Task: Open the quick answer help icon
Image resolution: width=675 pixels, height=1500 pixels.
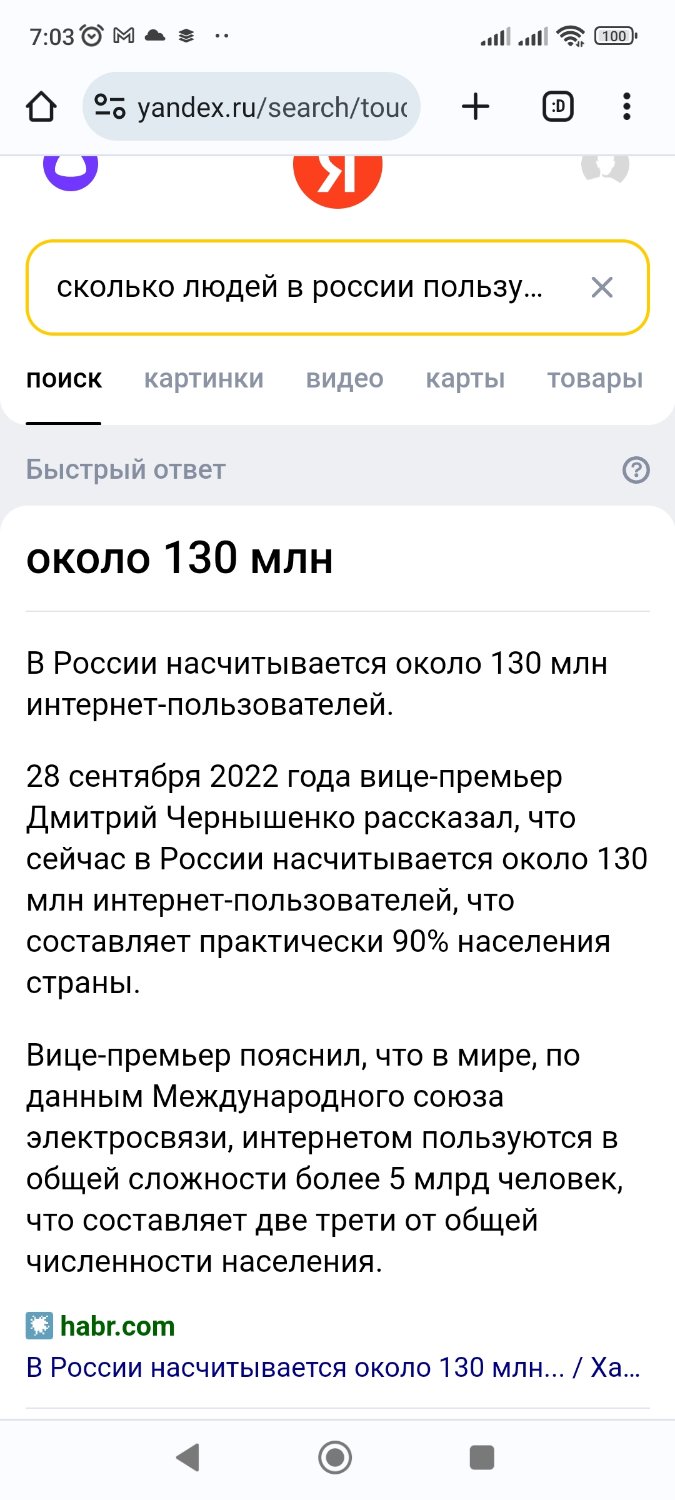Action: point(636,470)
